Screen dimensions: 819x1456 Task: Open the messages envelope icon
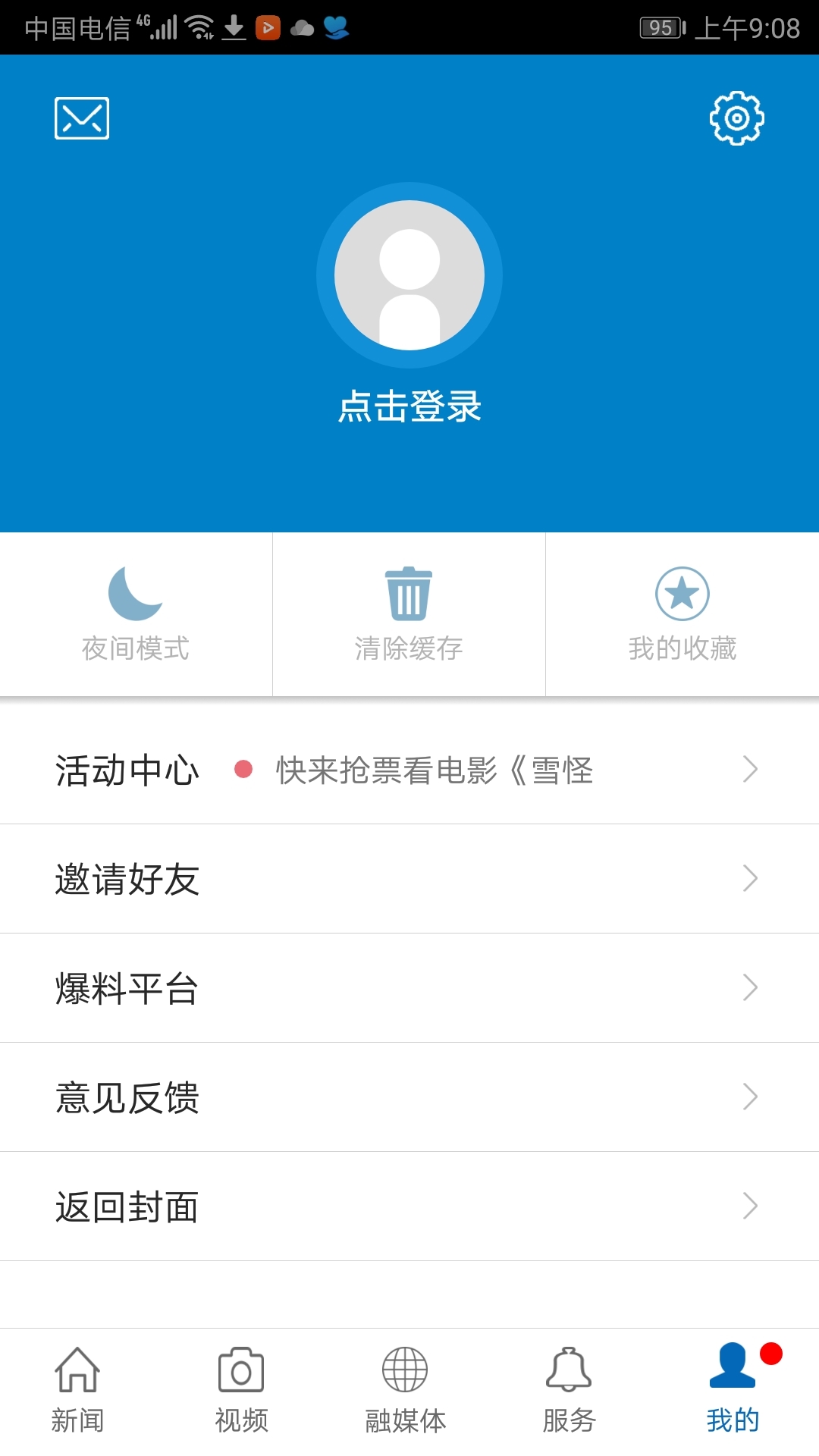pos(82,118)
